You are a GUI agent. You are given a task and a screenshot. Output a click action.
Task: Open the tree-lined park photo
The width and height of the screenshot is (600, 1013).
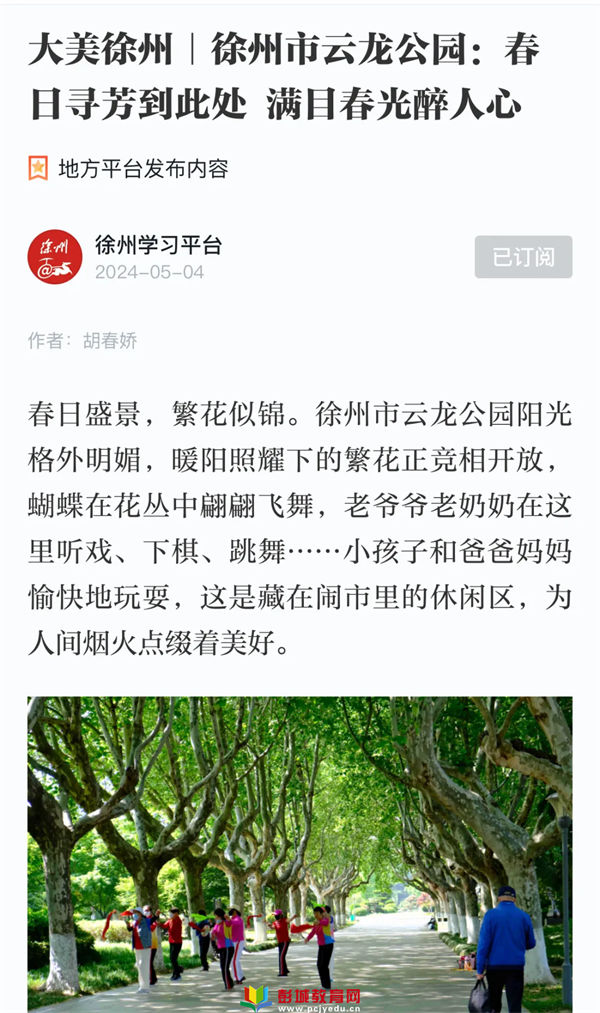(x=300, y=850)
